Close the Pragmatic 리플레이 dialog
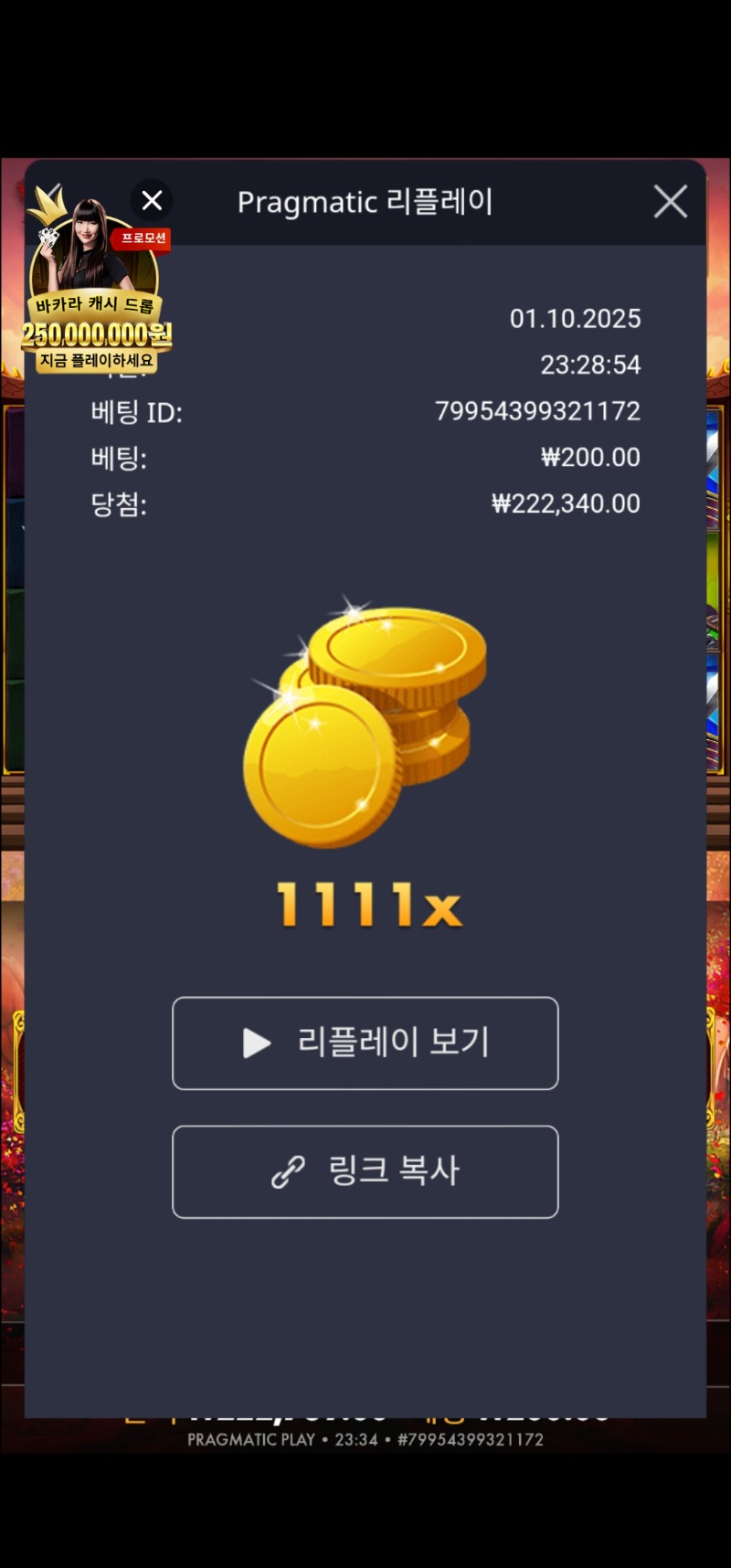The image size is (731, 1568). [670, 202]
